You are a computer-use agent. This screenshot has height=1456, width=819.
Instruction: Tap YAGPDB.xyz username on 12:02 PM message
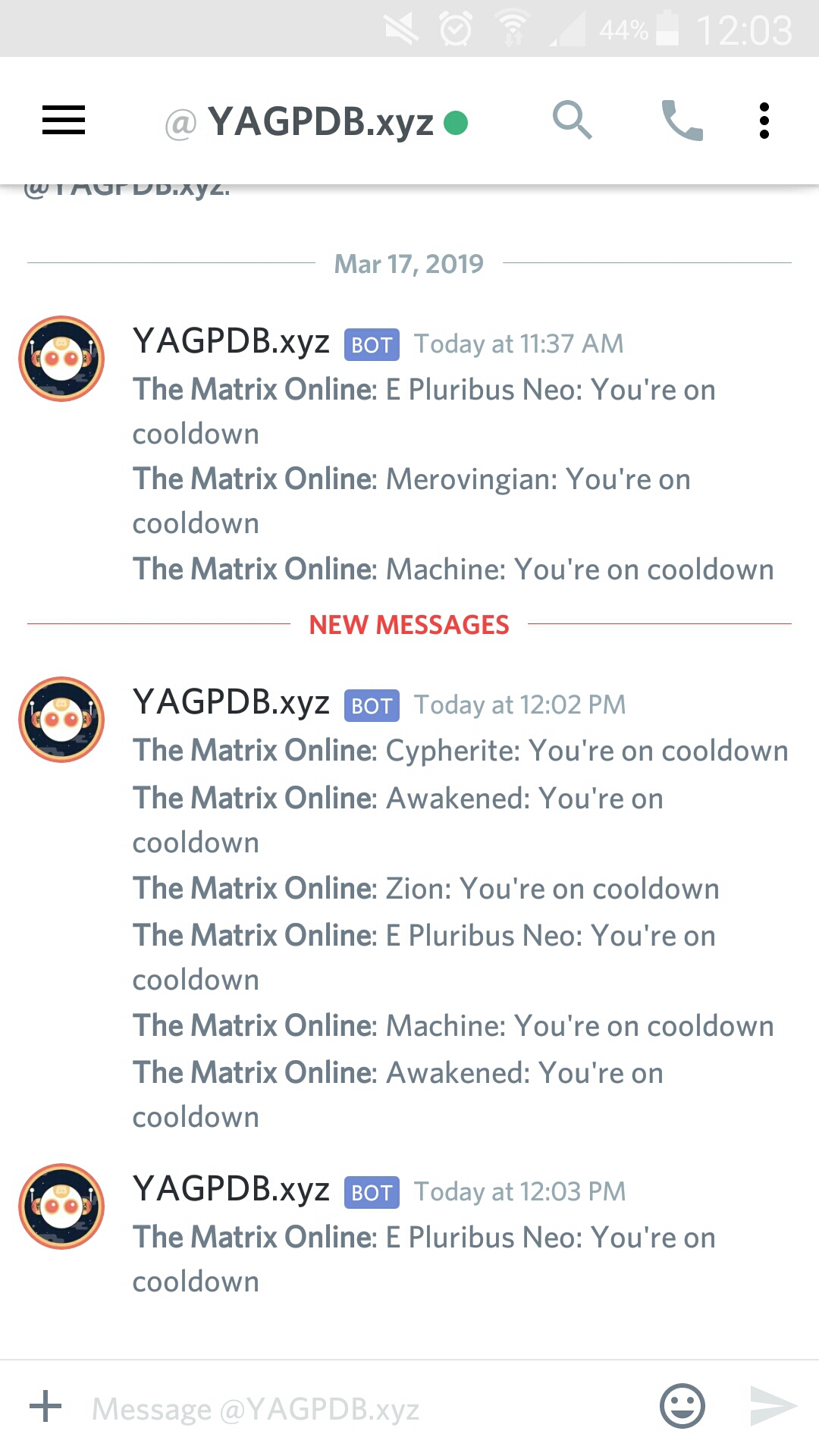(x=231, y=702)
